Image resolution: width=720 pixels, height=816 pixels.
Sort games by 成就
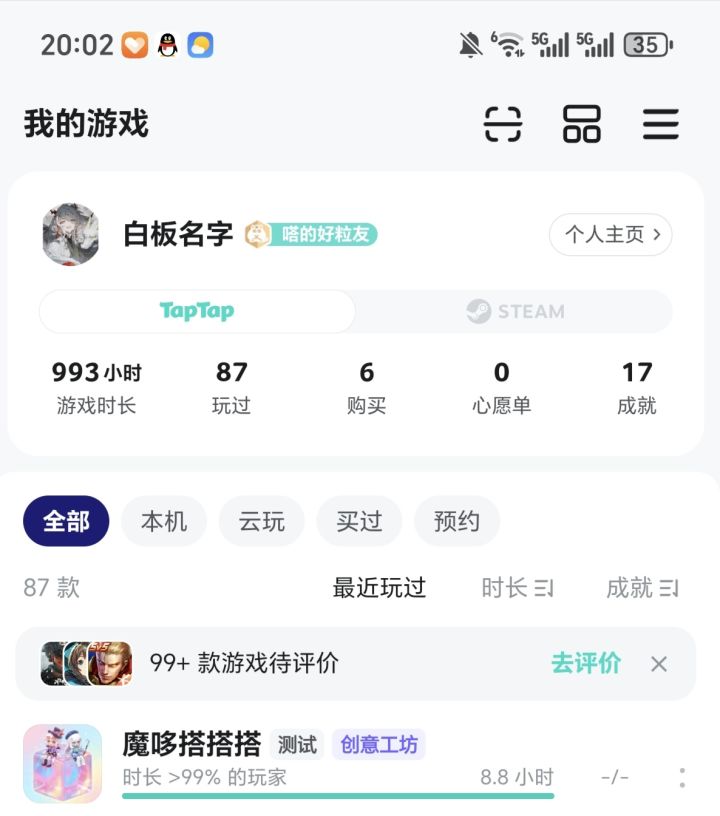coord(642,588)
